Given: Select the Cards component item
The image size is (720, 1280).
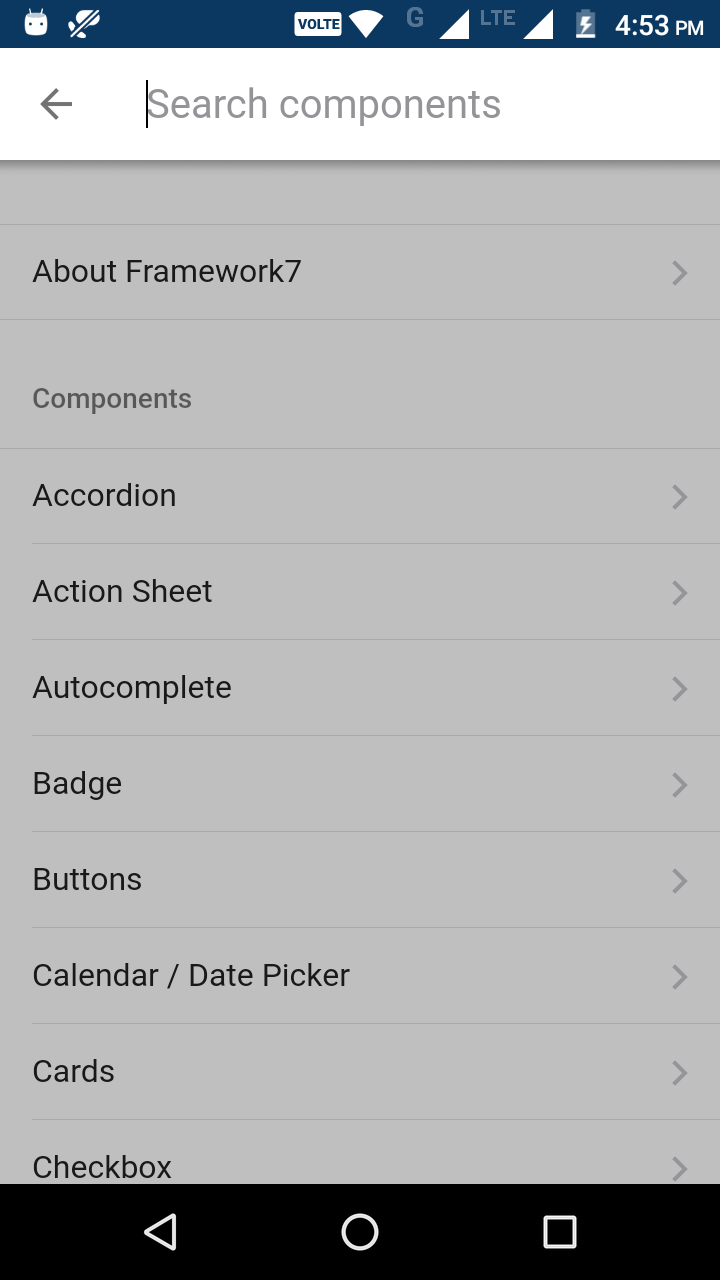Looking at the screenshot, I should 360,1071.
